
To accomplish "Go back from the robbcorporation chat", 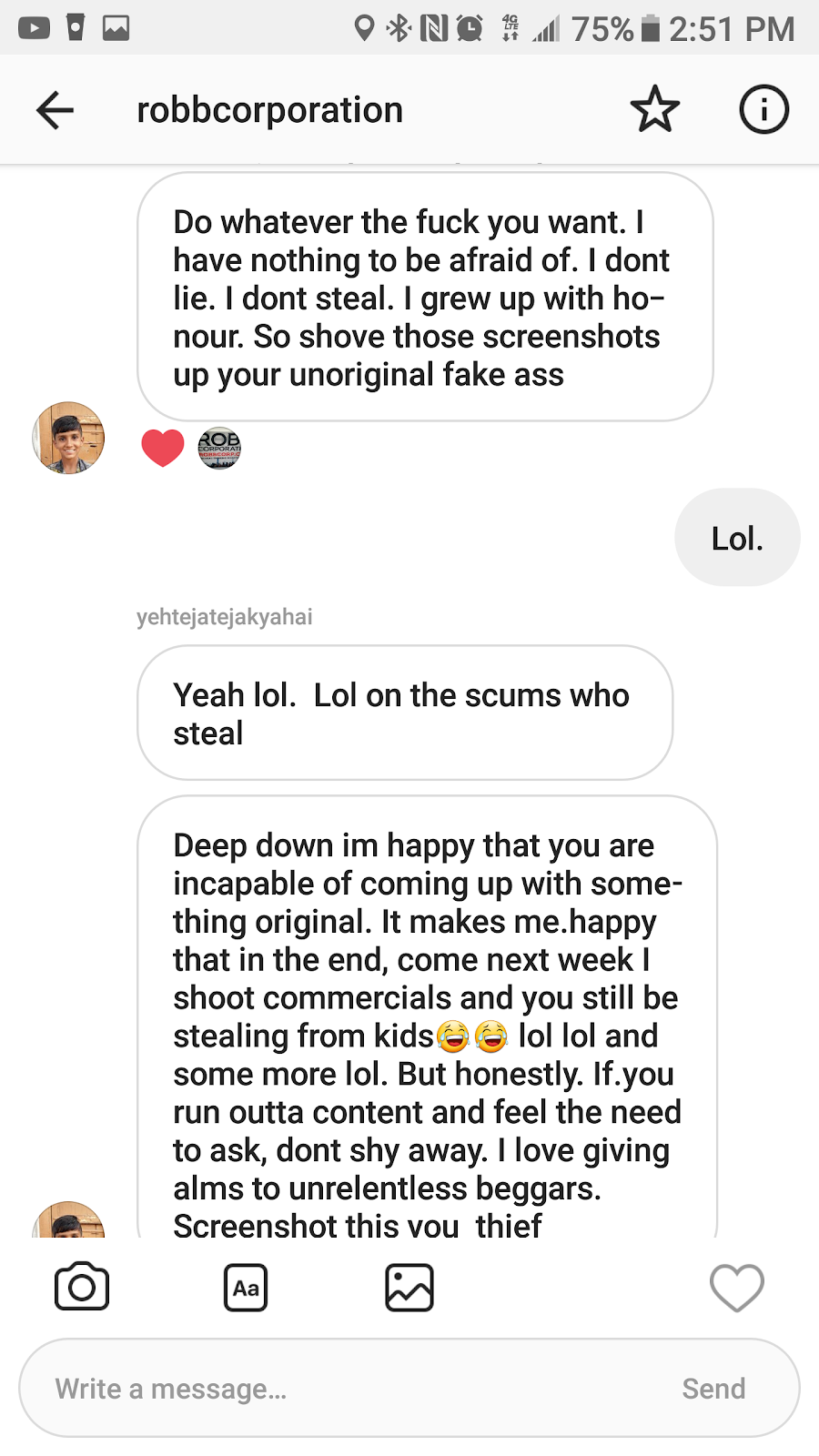I will [x=55, y=110].
